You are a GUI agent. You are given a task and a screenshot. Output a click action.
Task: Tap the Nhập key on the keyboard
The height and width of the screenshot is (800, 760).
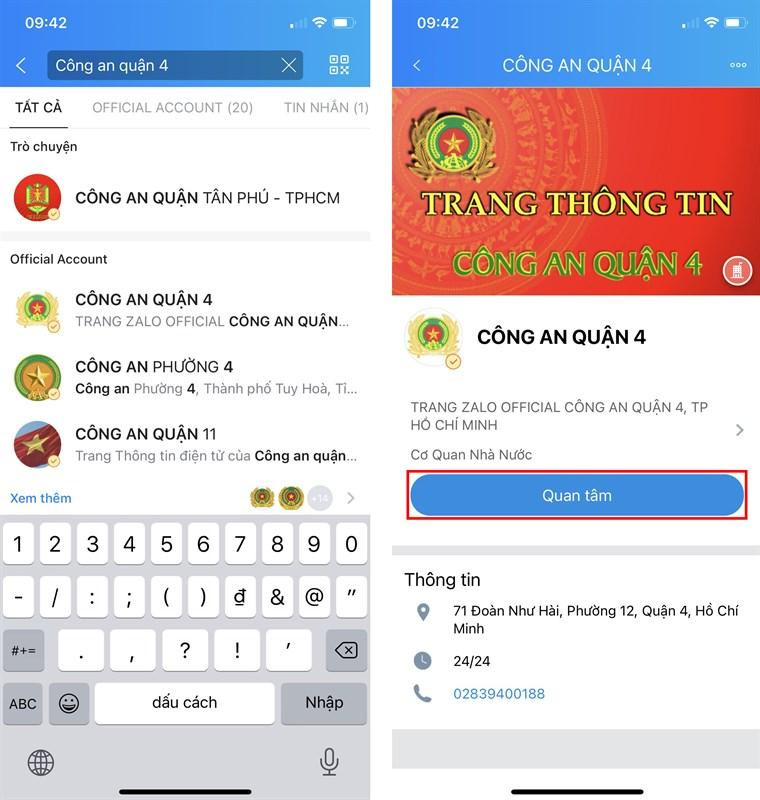point(324,703)
